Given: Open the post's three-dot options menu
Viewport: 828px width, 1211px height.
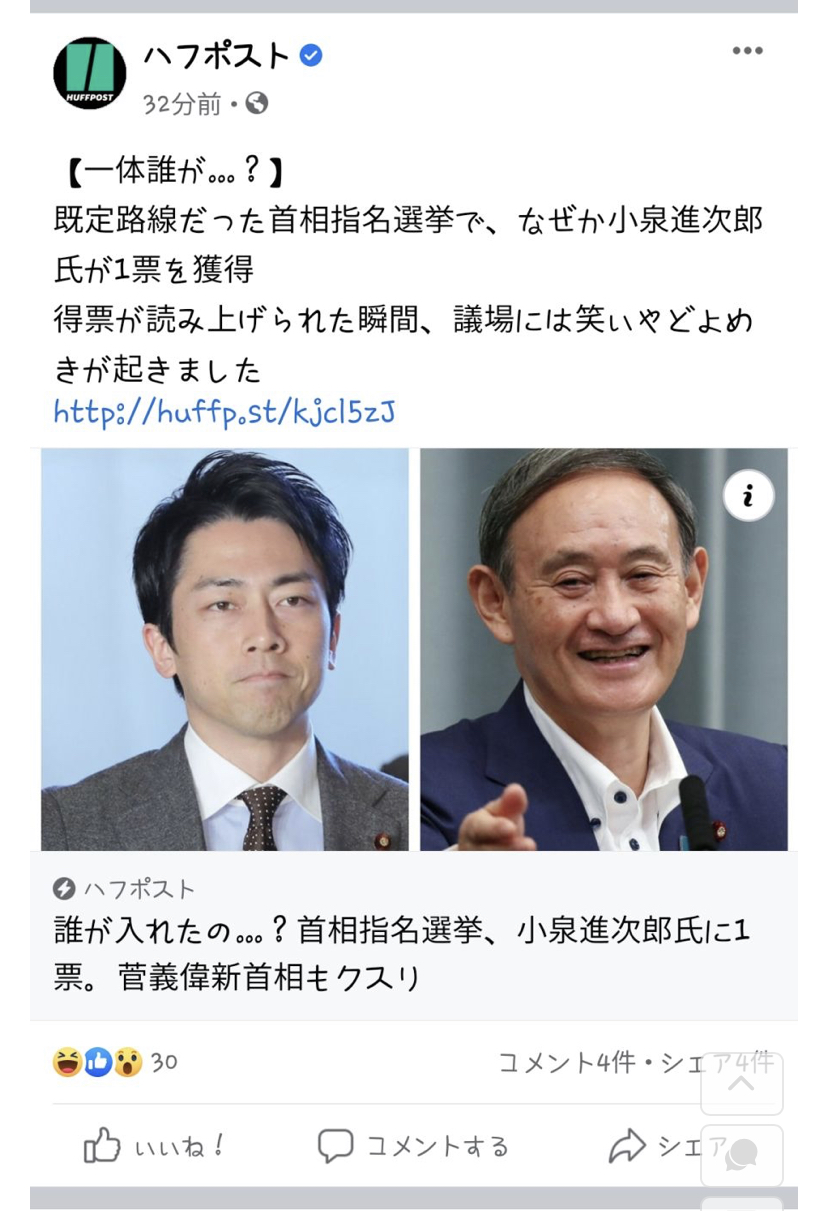Looking at the screenshot, I should pos(747,52).
